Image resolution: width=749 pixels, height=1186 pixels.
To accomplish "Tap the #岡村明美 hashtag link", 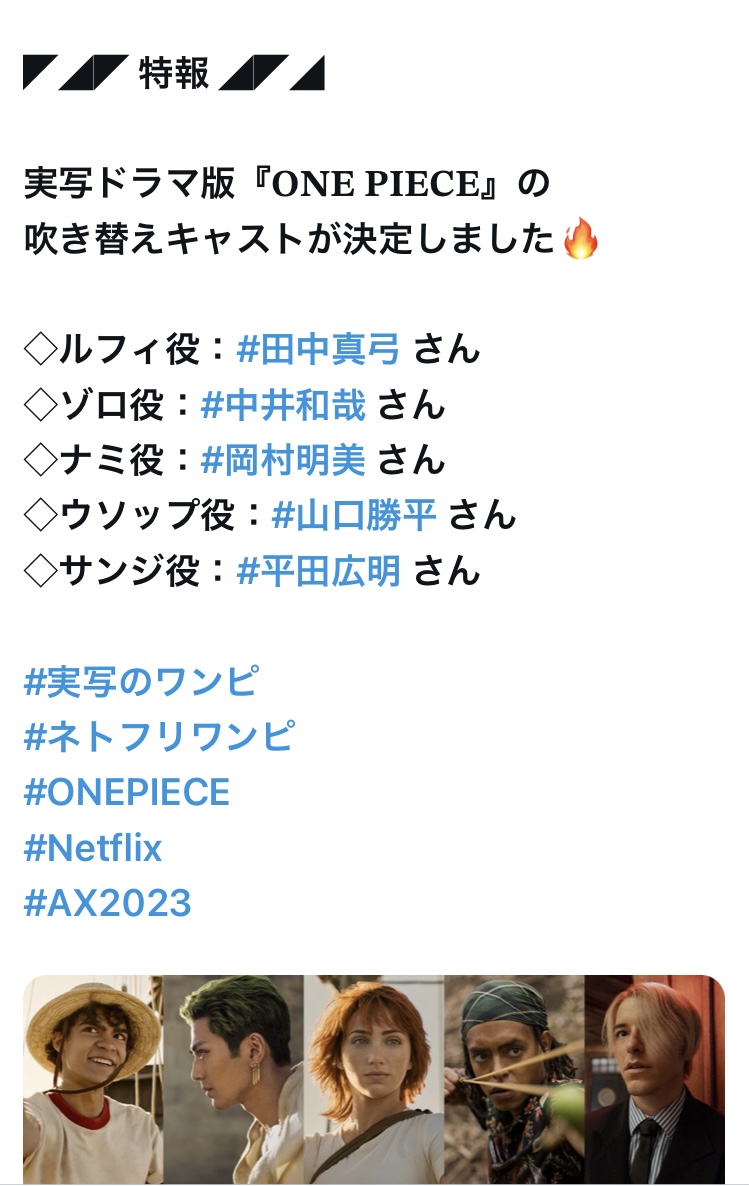I will 284,460.
